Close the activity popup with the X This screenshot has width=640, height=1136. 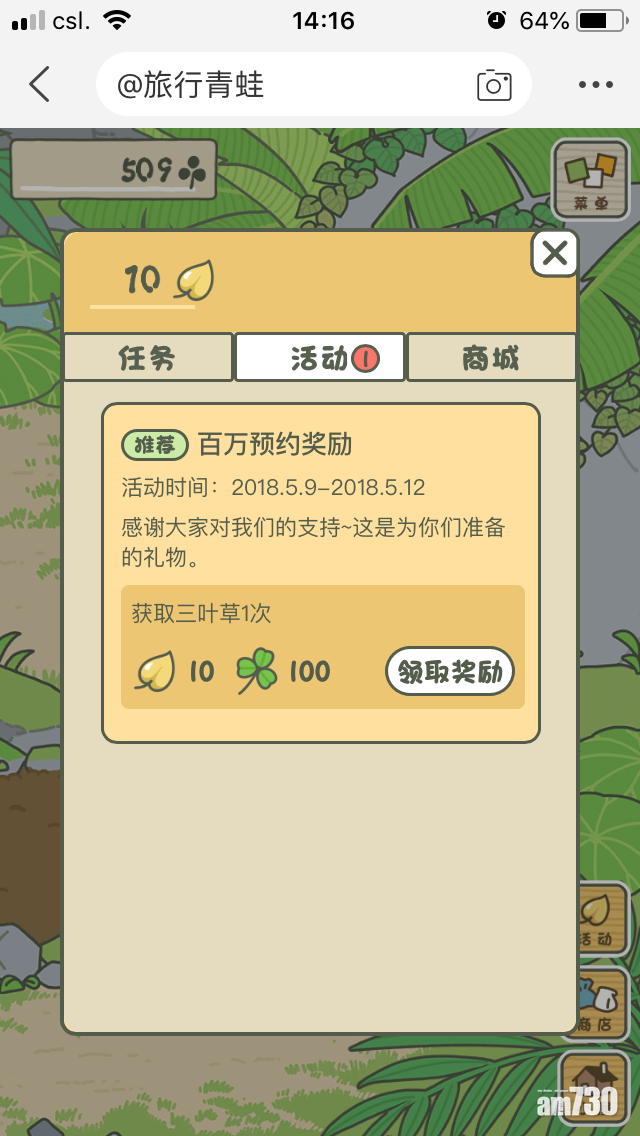tap(554, 253)
